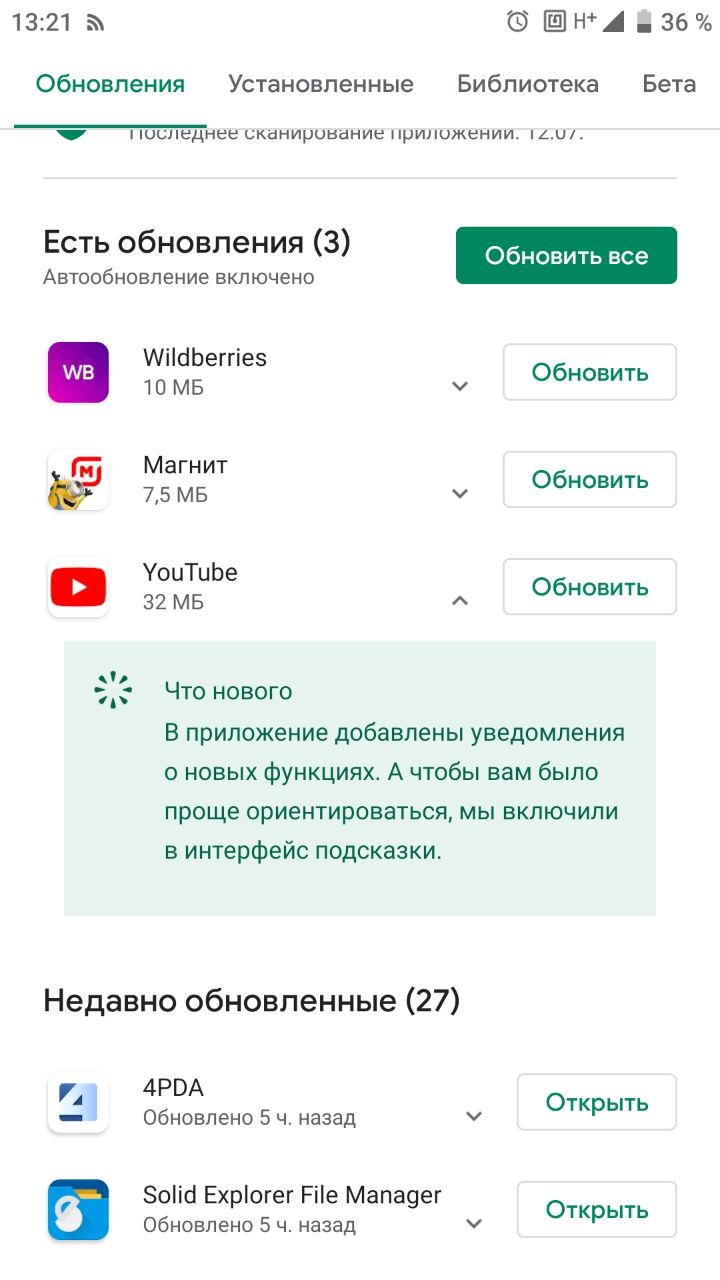Expand what's new for Wildberries
Screen dimensions: 720x1280
tap(460, 387)
